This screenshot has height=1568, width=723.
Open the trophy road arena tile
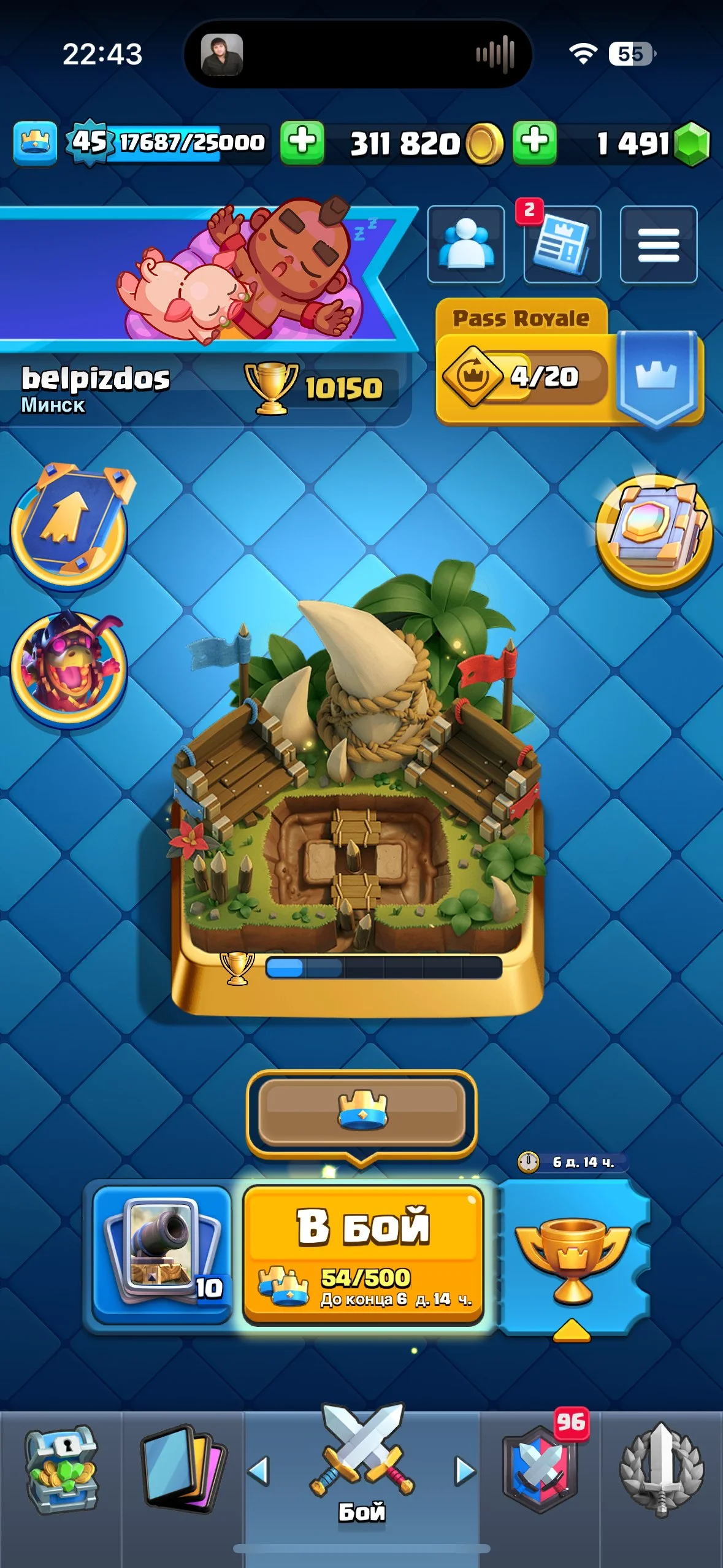[358, 797]
